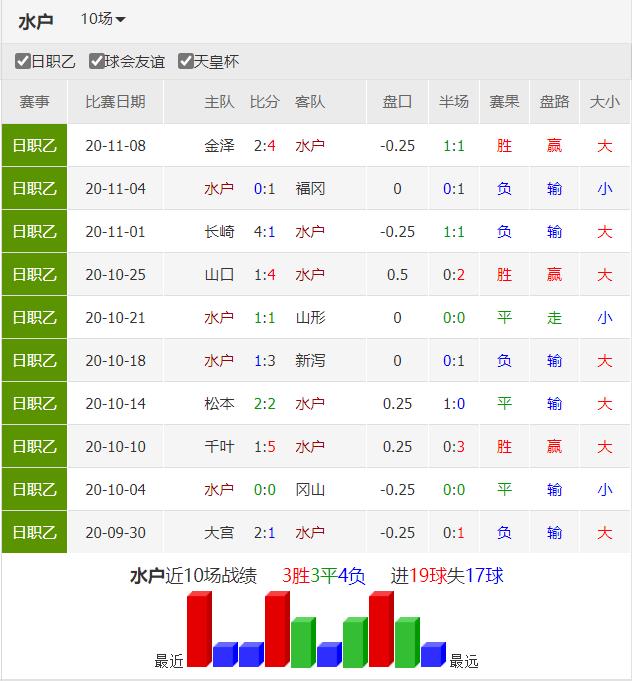
Task: Uncheck the 日职乙 league filter
Action: click(23, 61)
